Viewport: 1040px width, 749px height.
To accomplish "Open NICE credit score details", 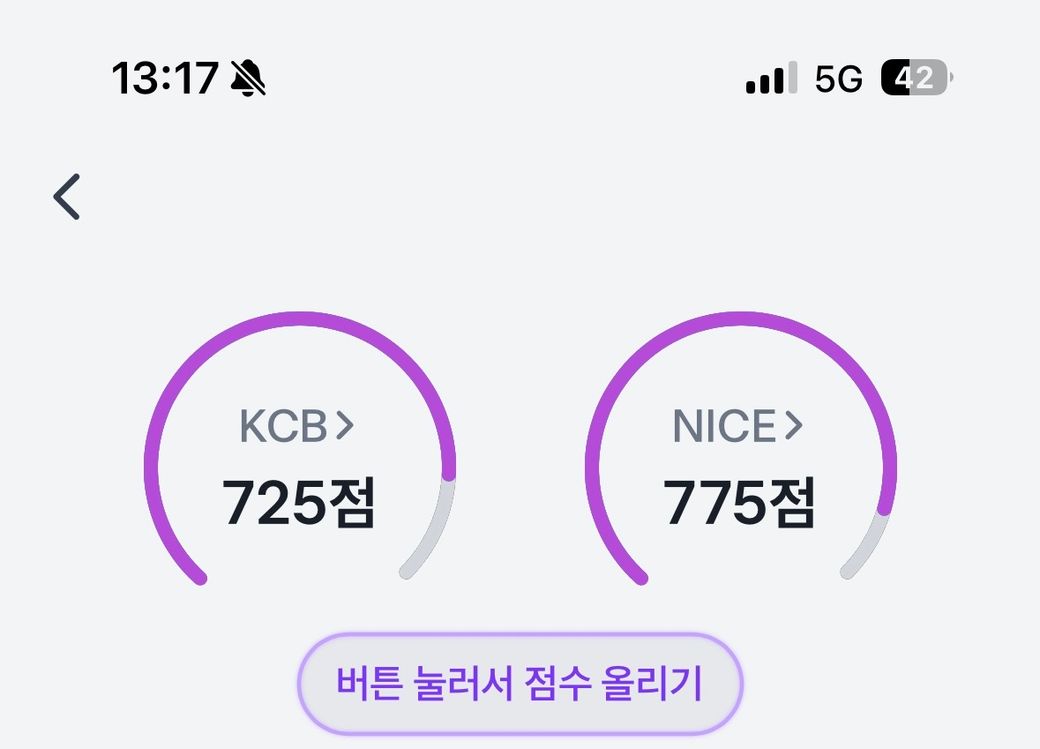I will [x=738, y=427].
